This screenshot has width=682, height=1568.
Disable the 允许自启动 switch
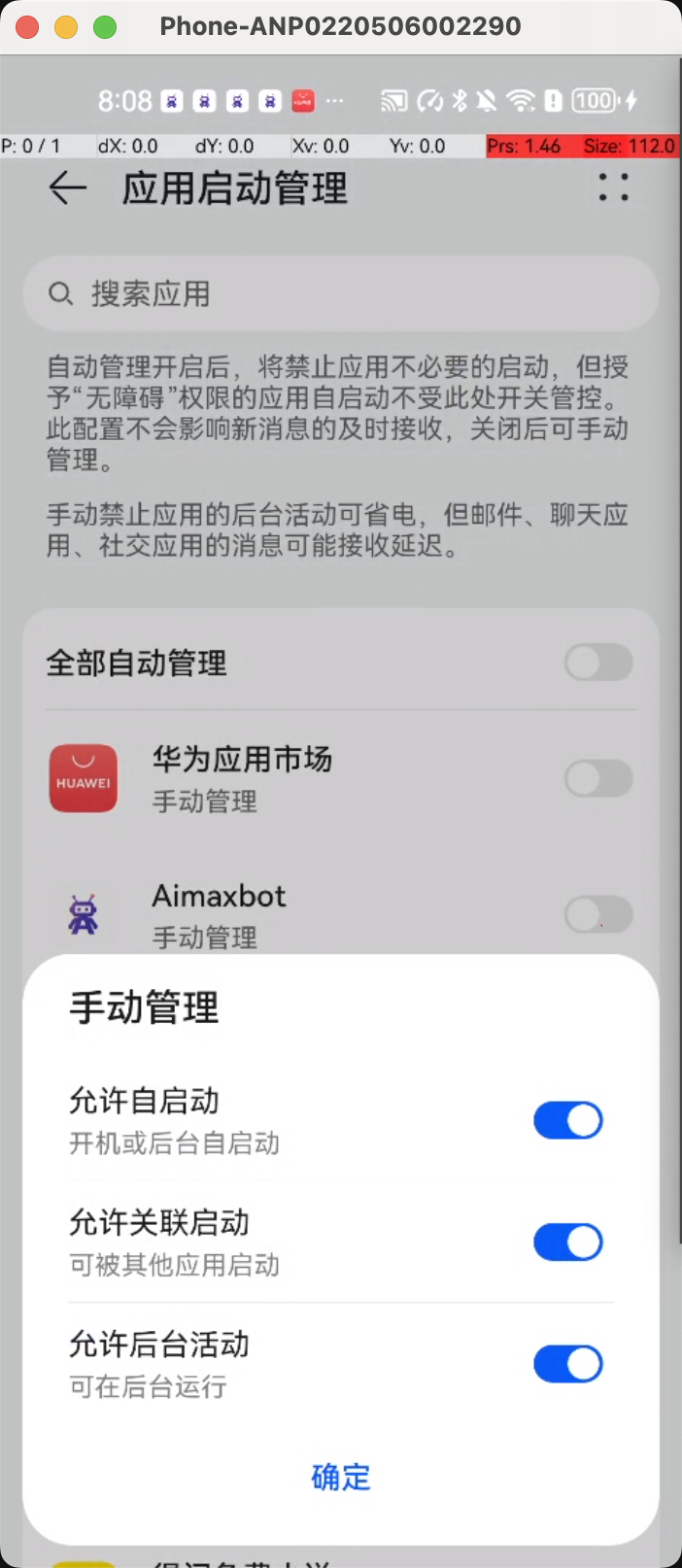tap(567, 1120)
